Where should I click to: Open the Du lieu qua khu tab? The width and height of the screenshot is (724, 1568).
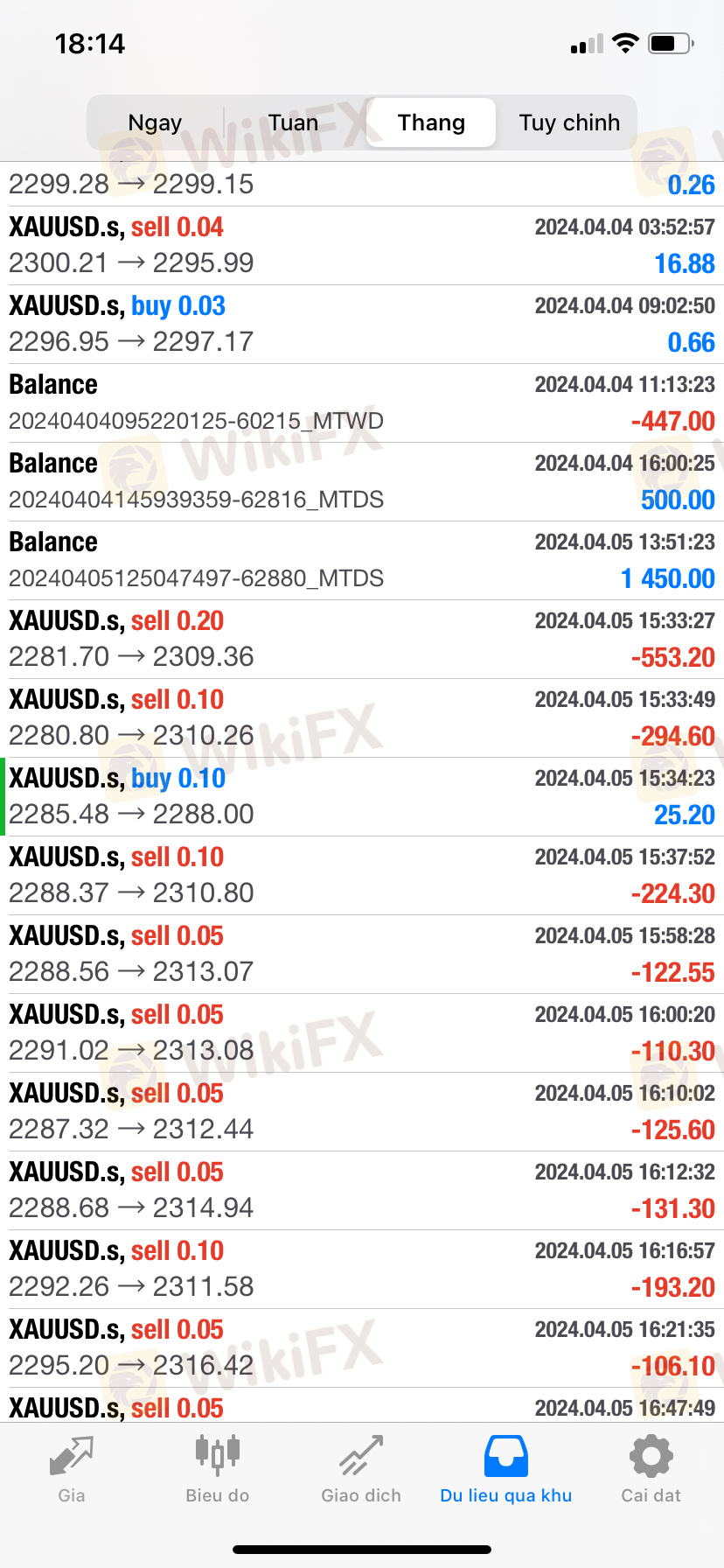click(x=506, y=1469)
